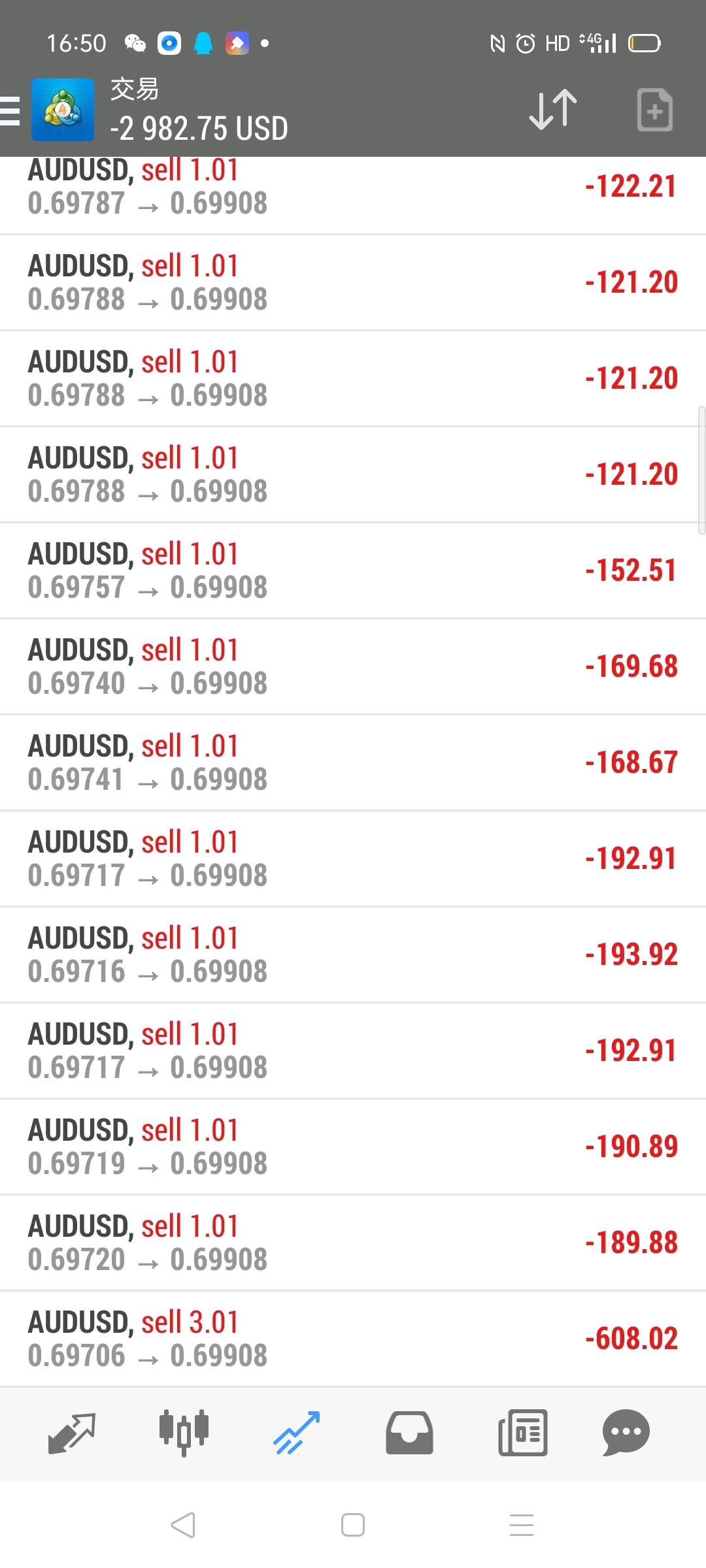The width and height of the screenshot is (706, 1568).
Task: Create a new order
Action: [654, 110]
